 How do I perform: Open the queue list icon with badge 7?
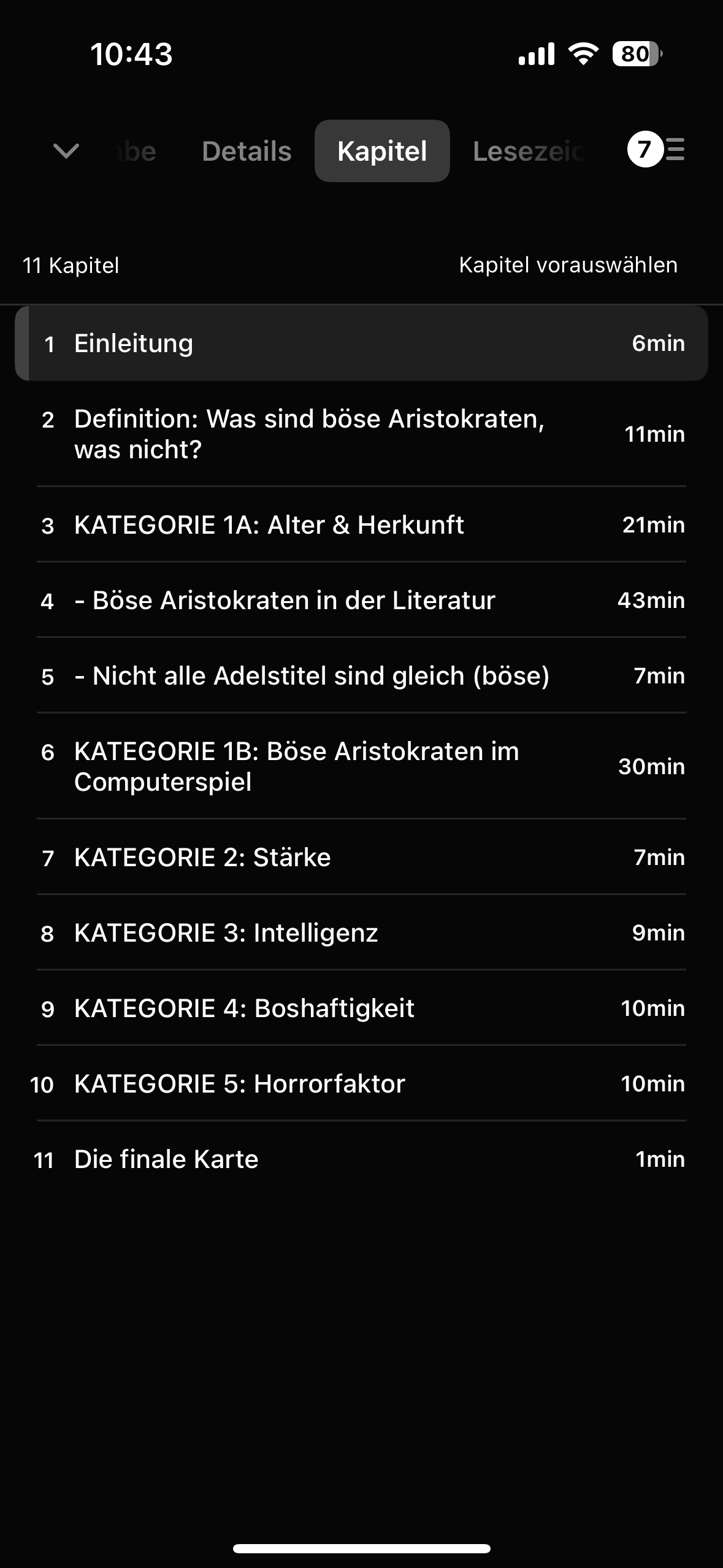coord(656,149)
